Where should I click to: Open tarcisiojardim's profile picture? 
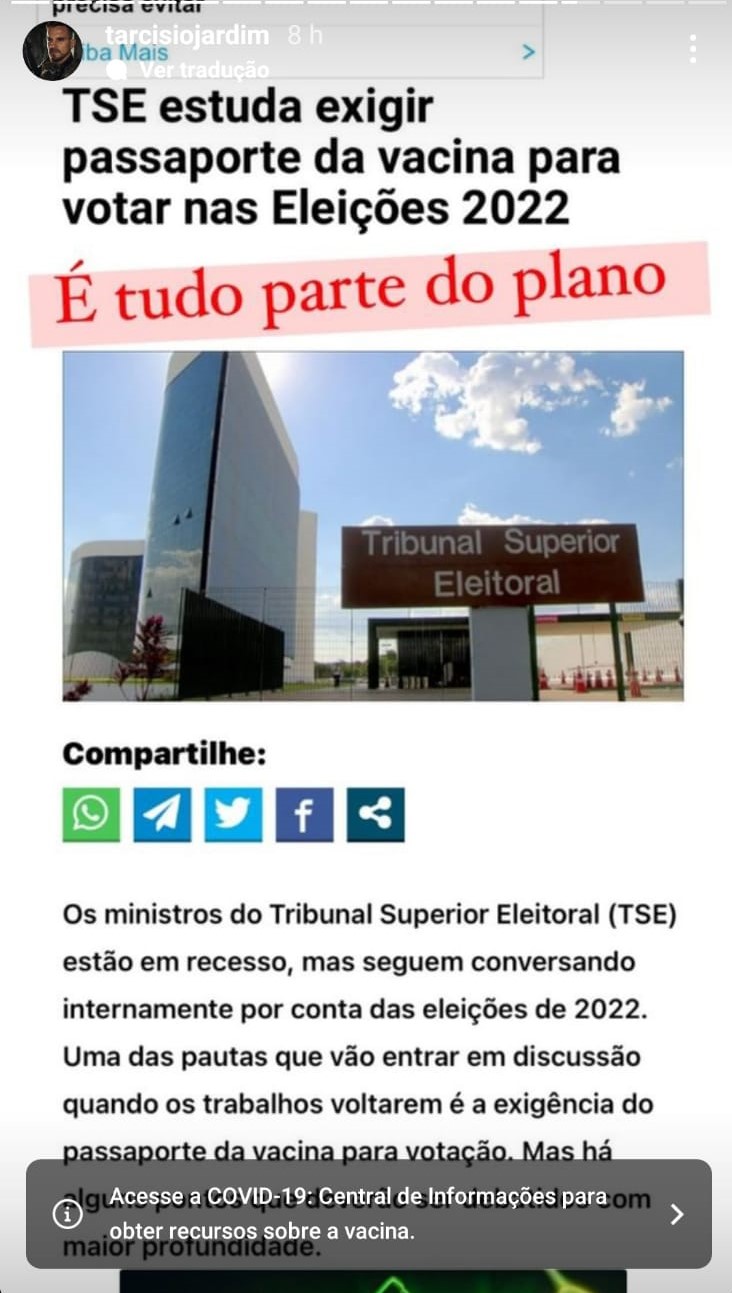pos(52,50)
